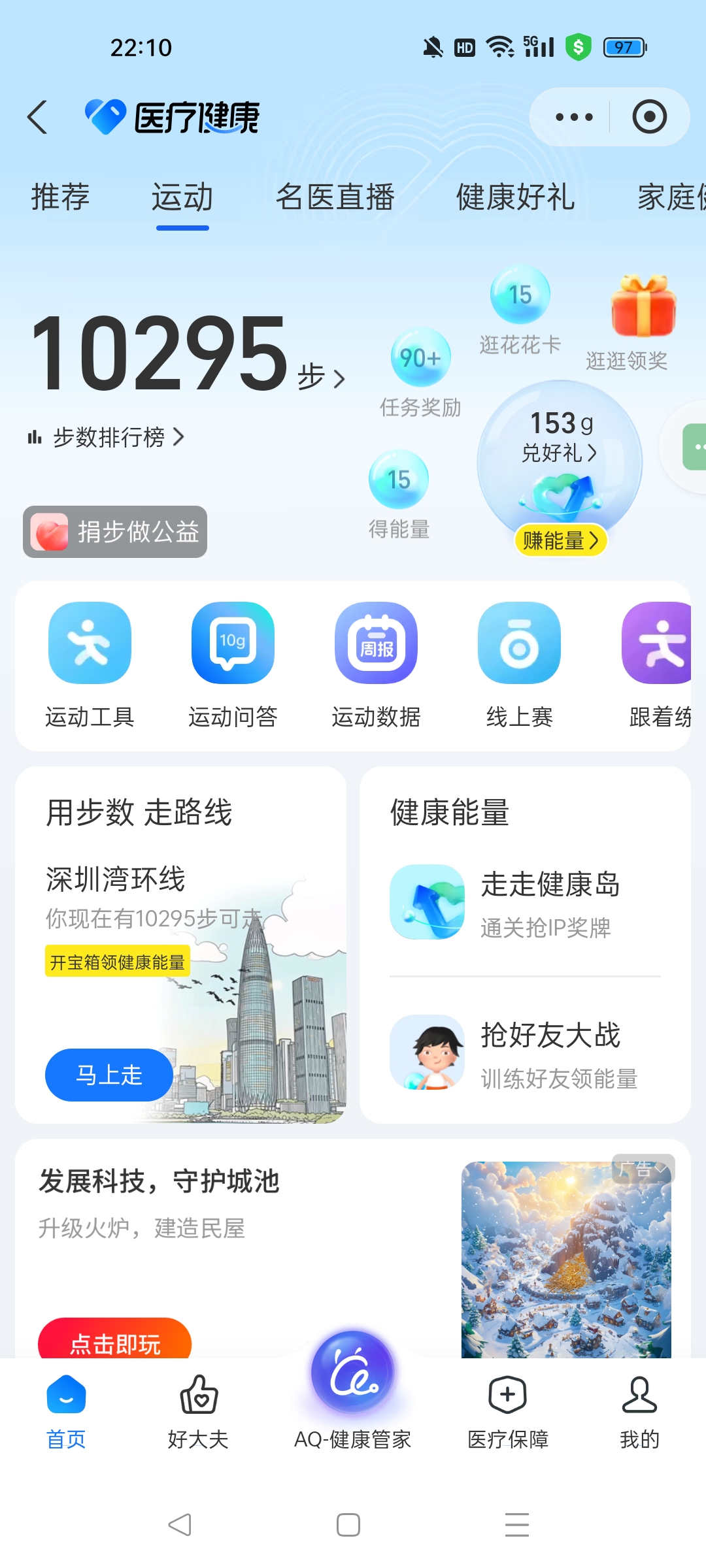Select the 健康好礼 tab
Image resolution: width=706 pixels, height=1568 pixels.
coord(515,197)
